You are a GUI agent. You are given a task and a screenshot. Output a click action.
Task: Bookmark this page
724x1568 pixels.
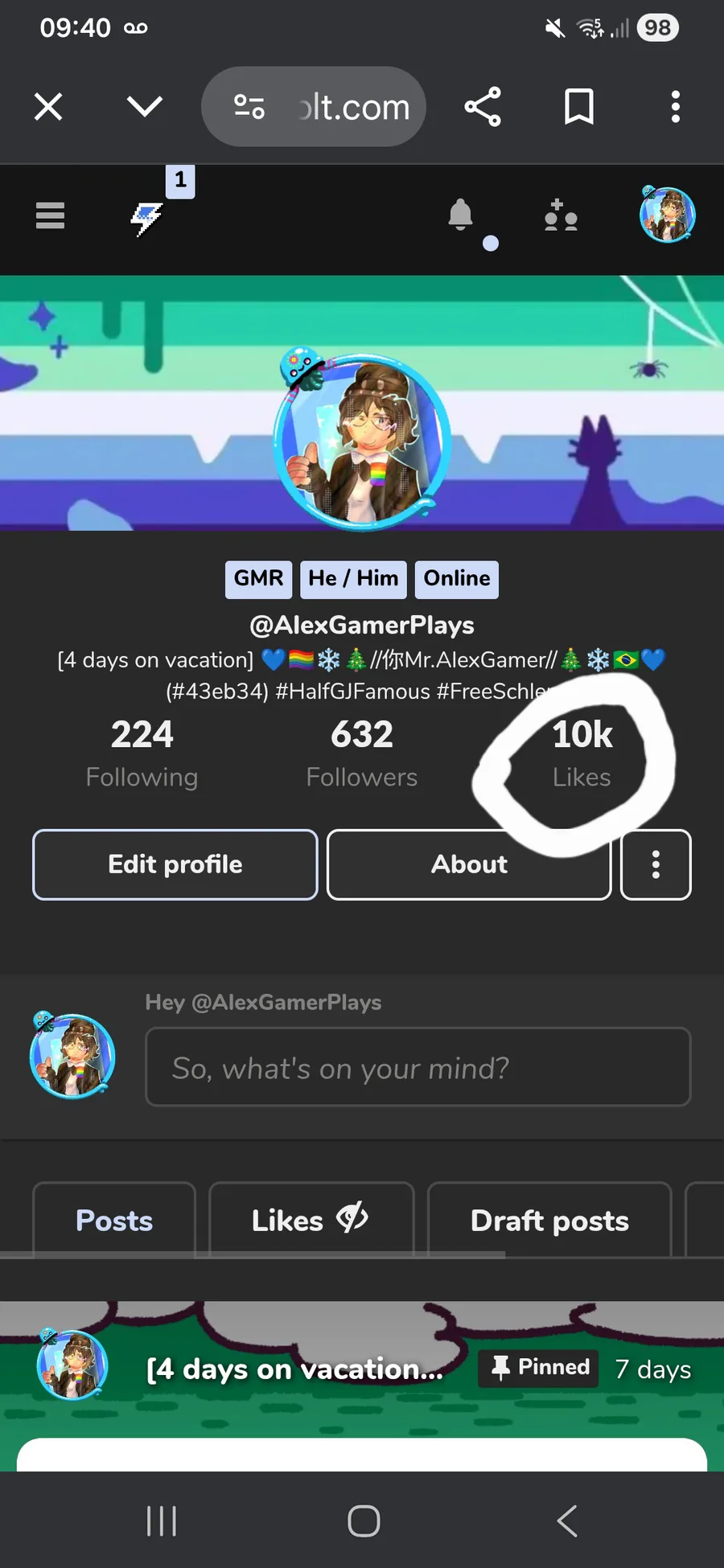[x=579, y=107]
